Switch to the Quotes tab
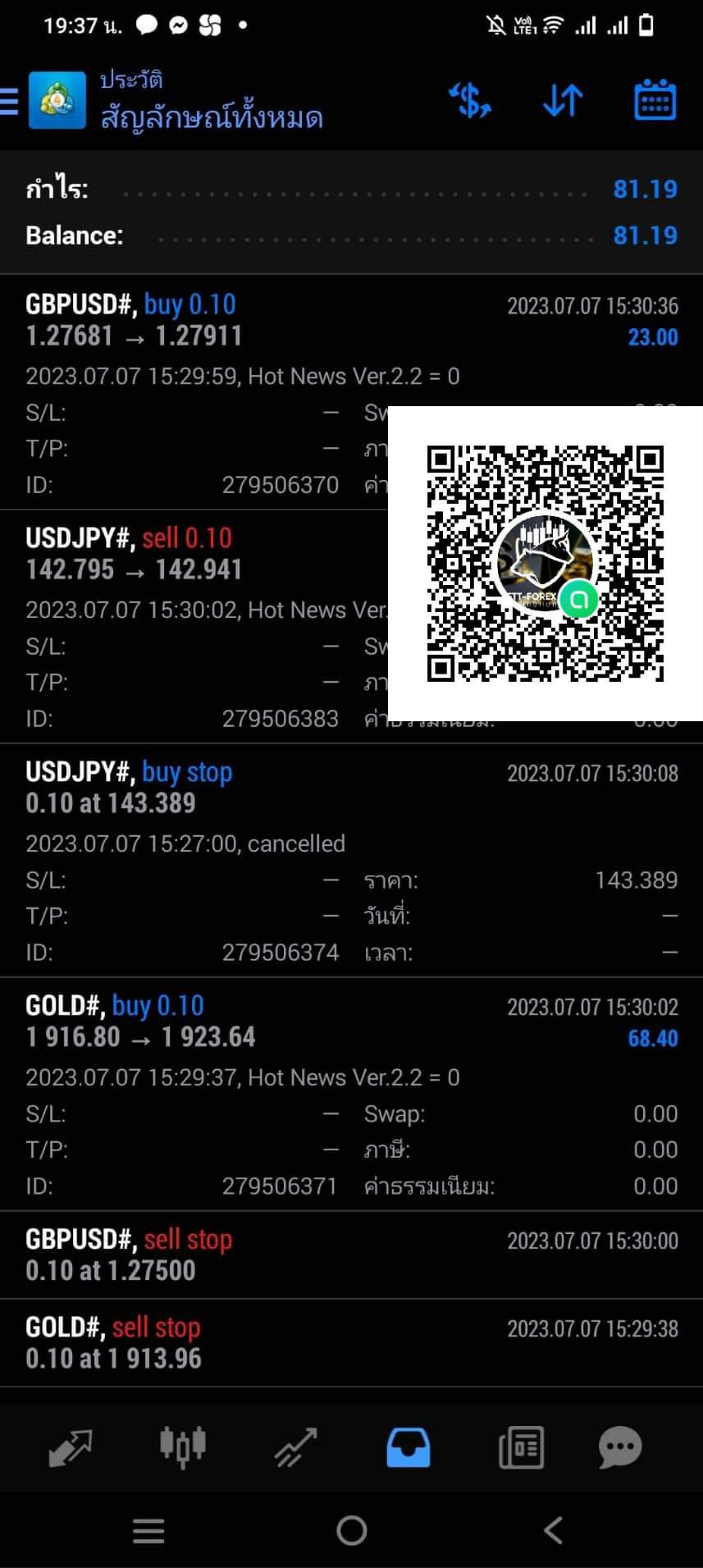 70,1448
